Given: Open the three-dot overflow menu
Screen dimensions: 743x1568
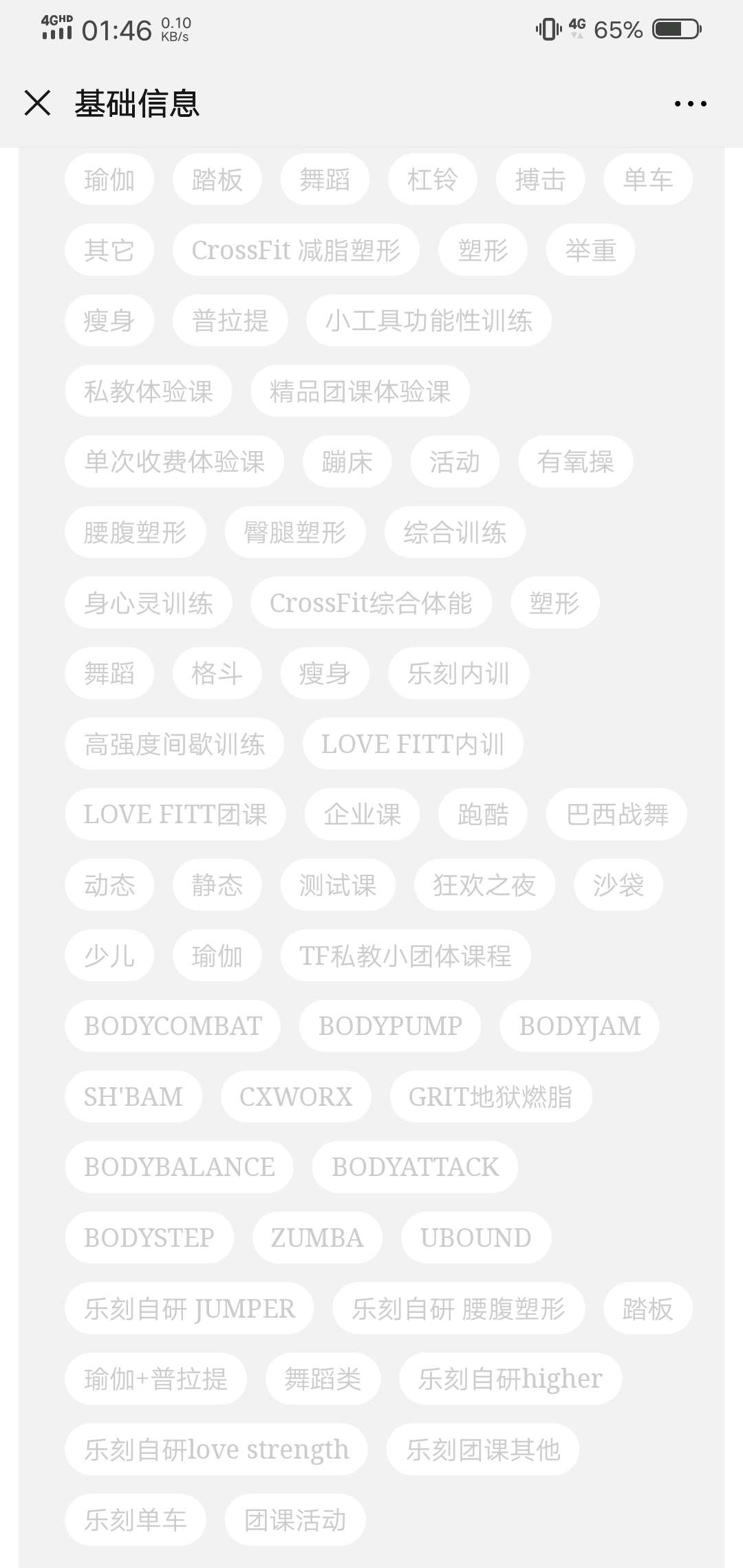Looking at the screenshot, I should (690, 104).
